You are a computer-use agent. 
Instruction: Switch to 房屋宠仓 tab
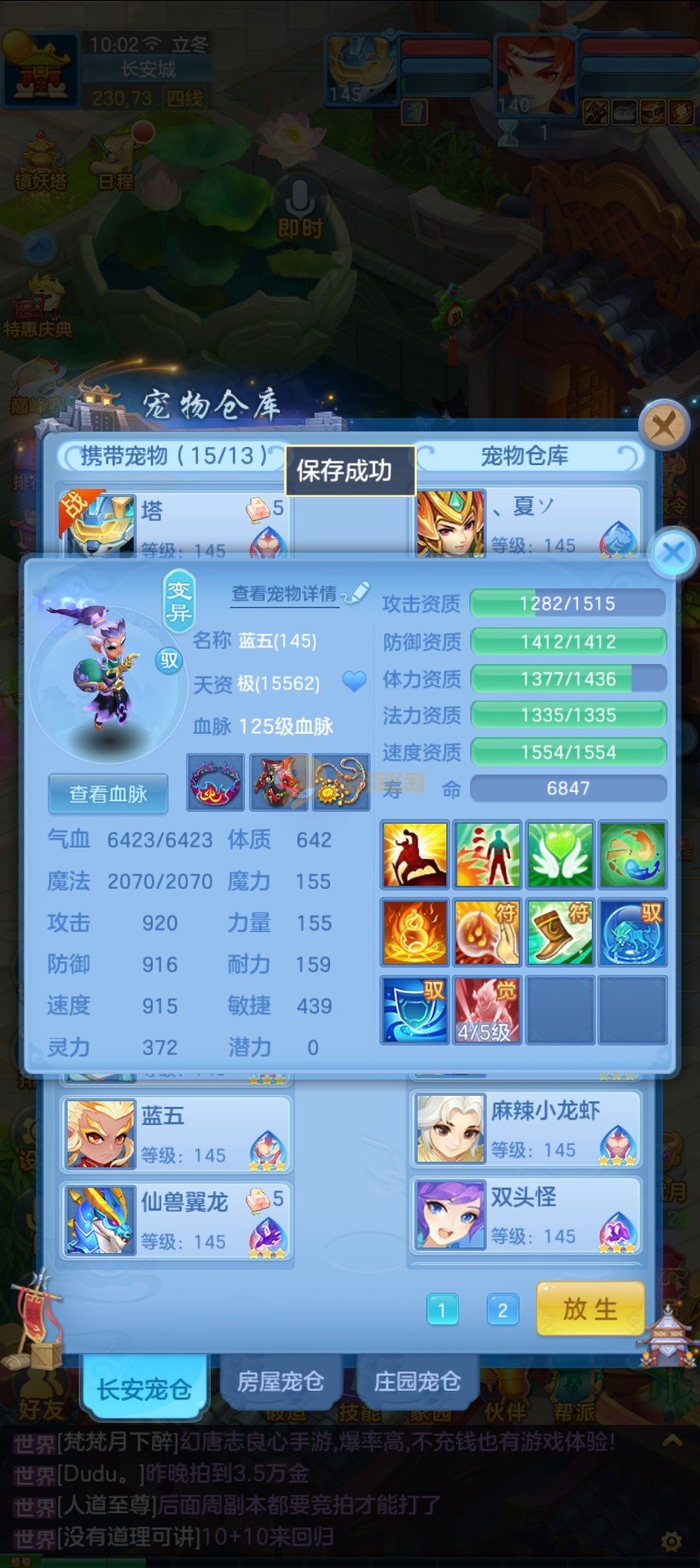pos(281,1382)
